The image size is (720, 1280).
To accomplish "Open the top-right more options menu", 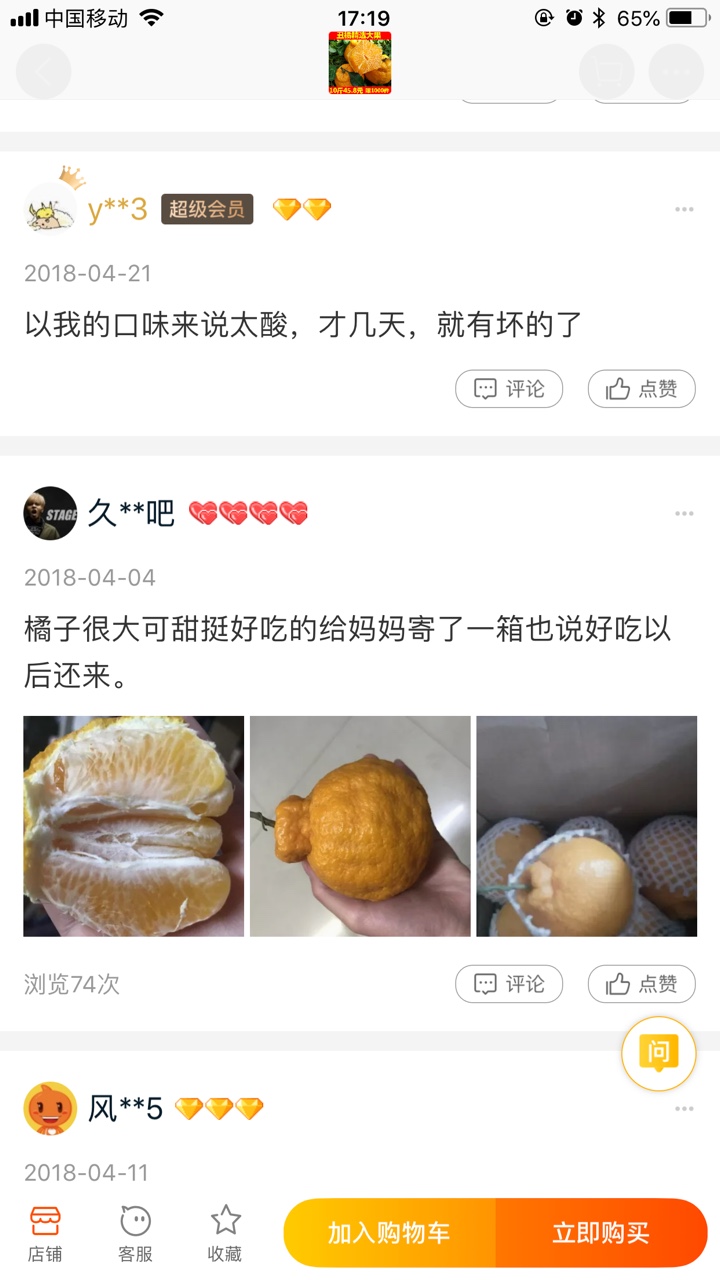I will (x=676, y=72).
